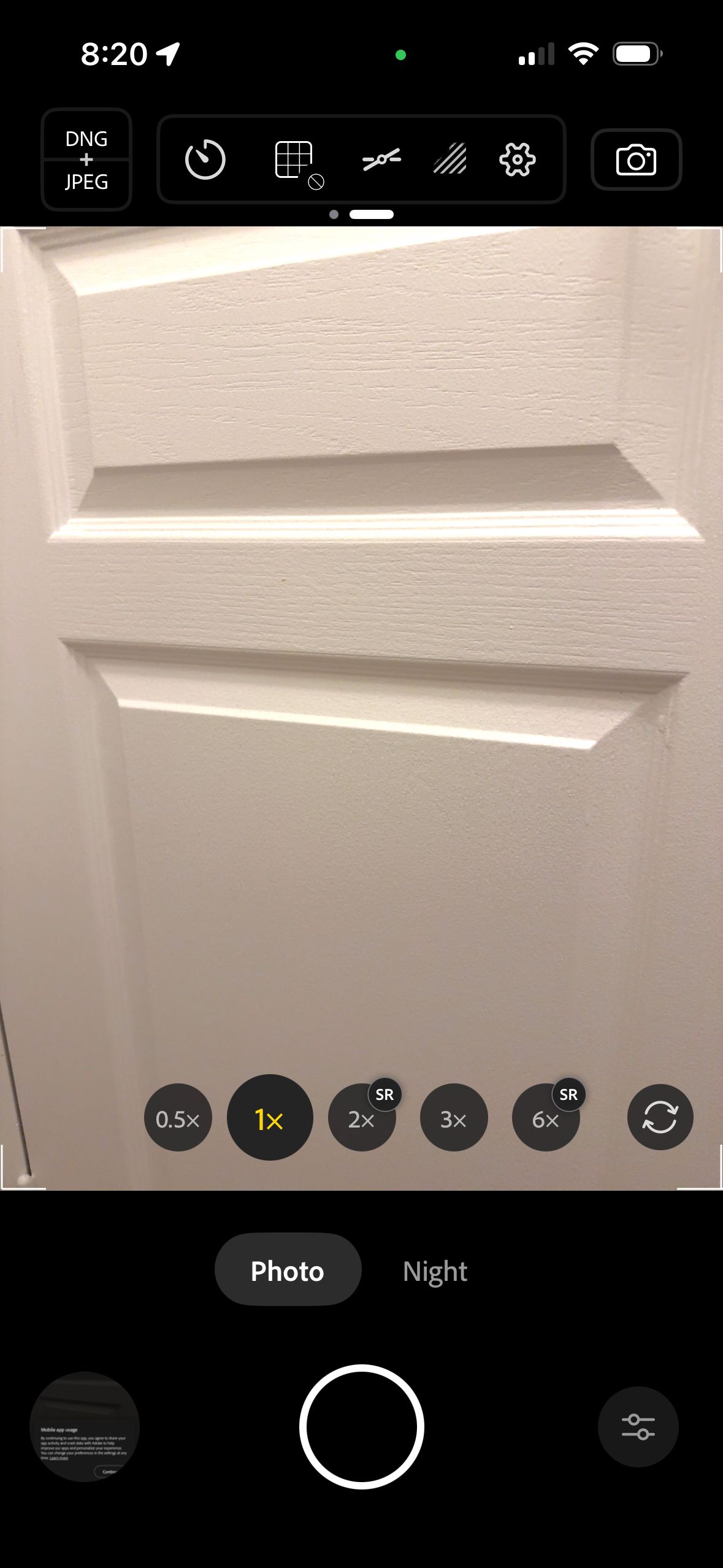Tap the camera icon button at top right
This screenshot has width=723, height=1568.
click(636, 159)
